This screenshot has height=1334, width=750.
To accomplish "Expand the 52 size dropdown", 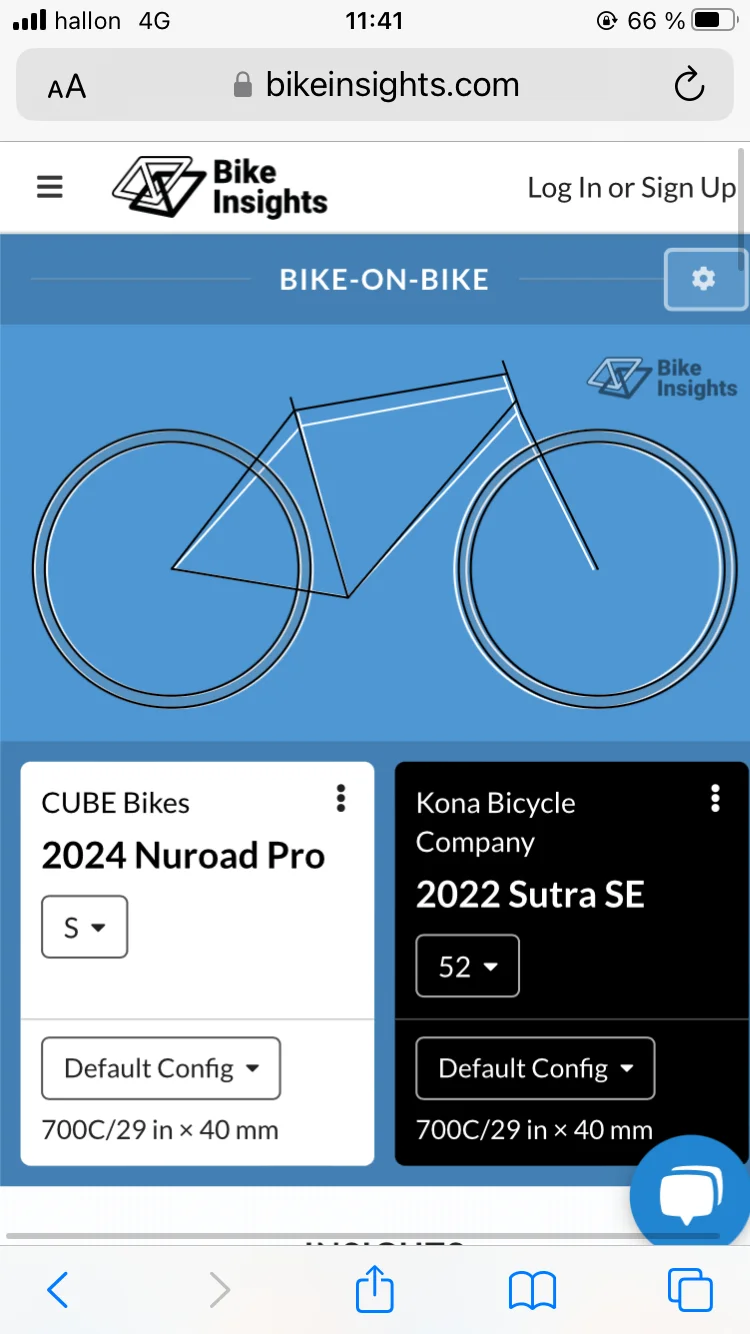I will click(467, 966).
